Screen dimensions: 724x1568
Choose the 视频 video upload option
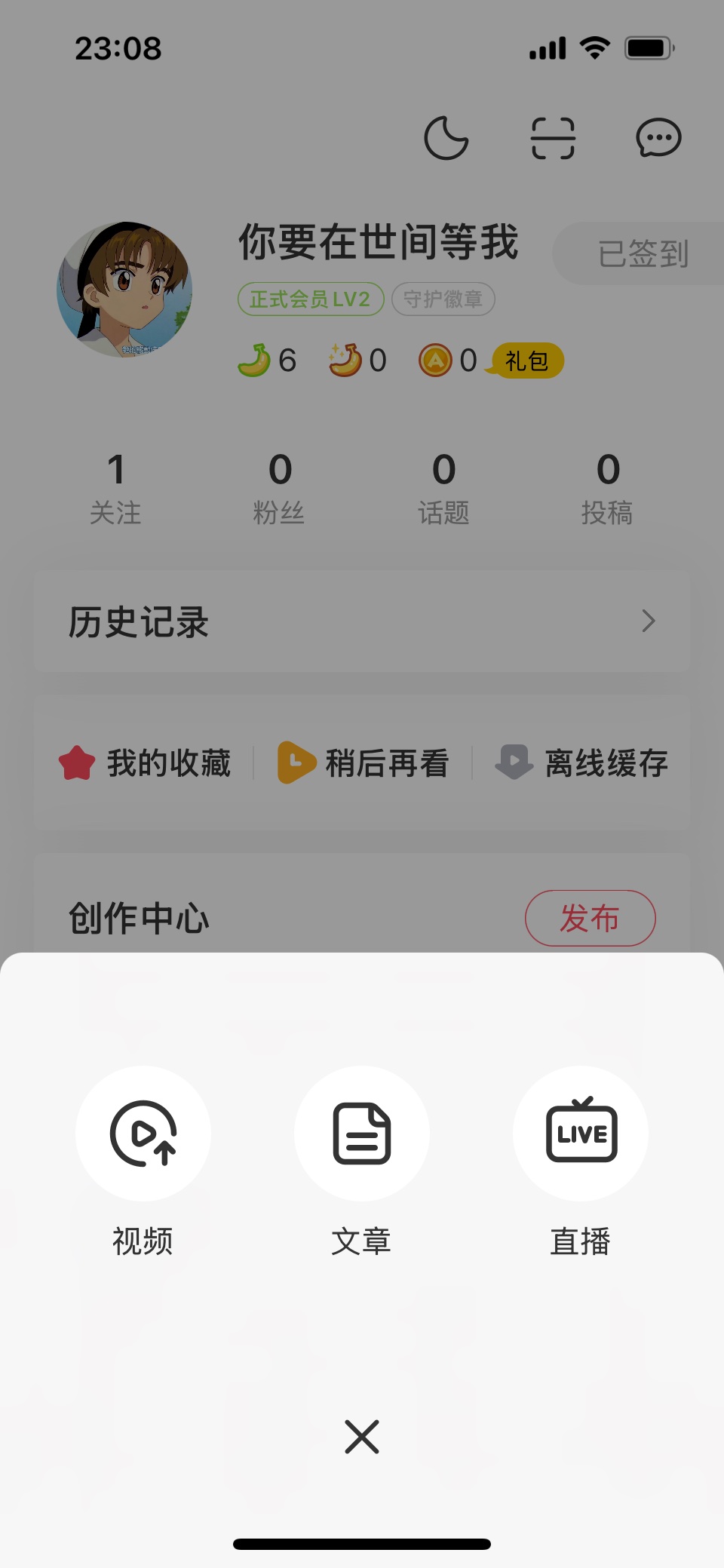click(x=143, y=1133)
